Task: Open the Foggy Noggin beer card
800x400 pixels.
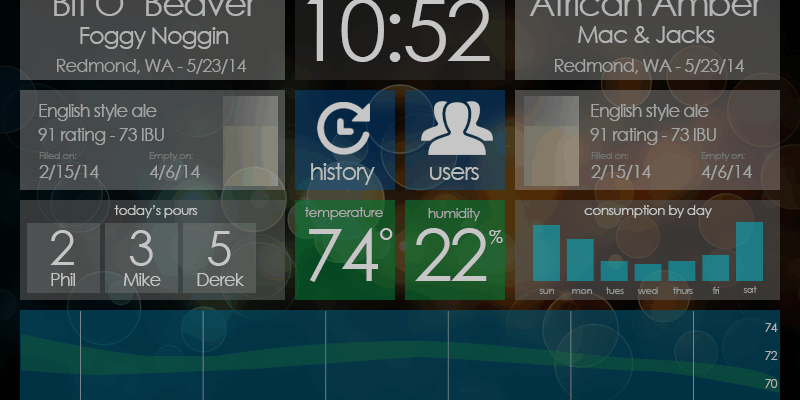Action: [153, 40]
